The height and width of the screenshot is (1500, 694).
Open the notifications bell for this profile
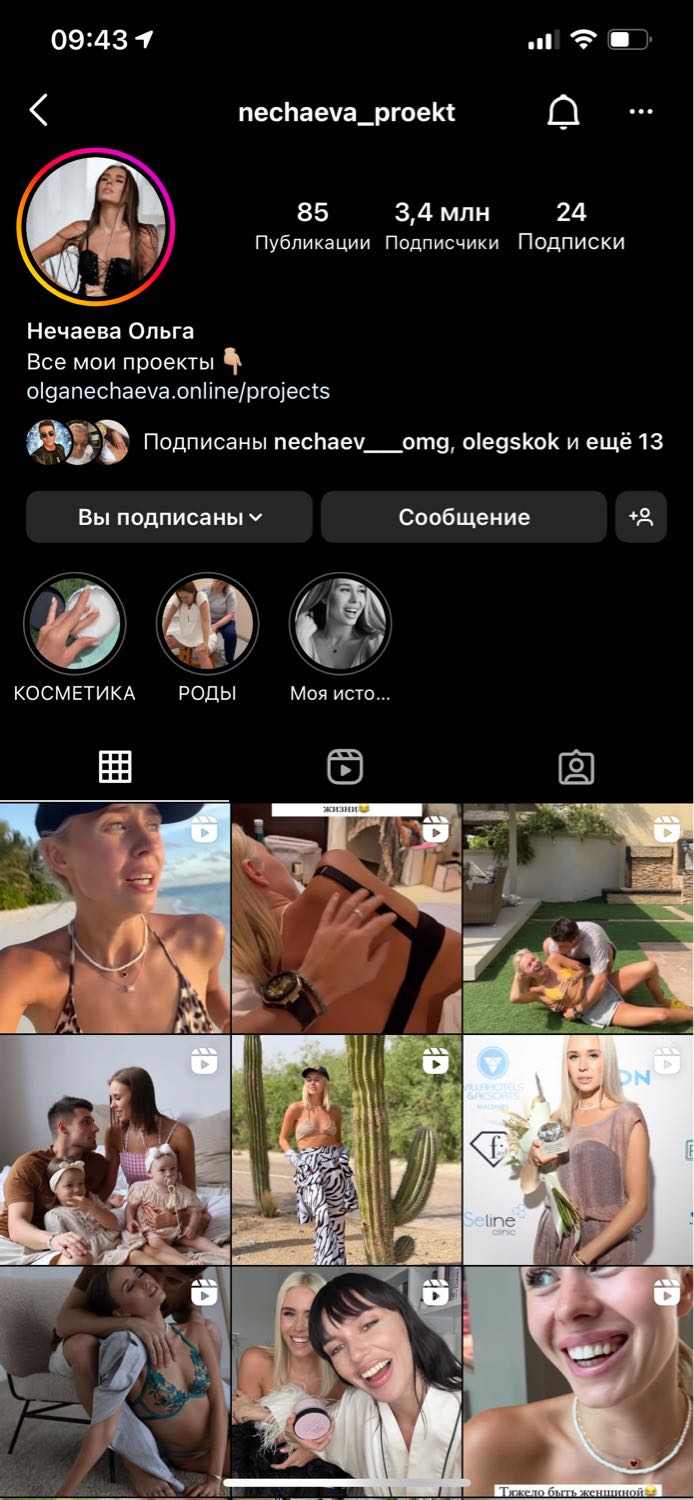[x=564, y=112]
